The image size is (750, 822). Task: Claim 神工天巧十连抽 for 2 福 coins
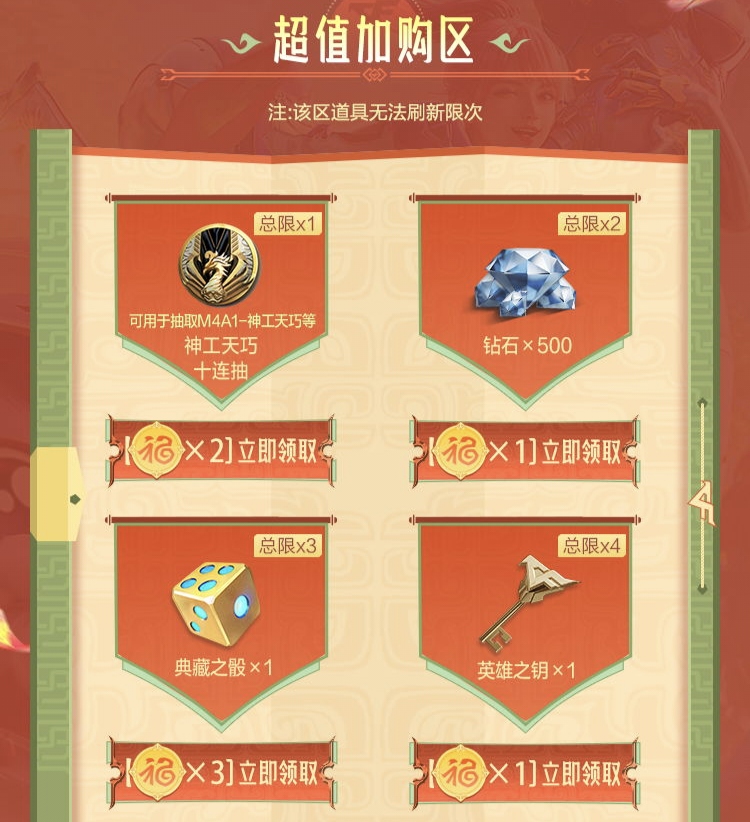[222, 450]
